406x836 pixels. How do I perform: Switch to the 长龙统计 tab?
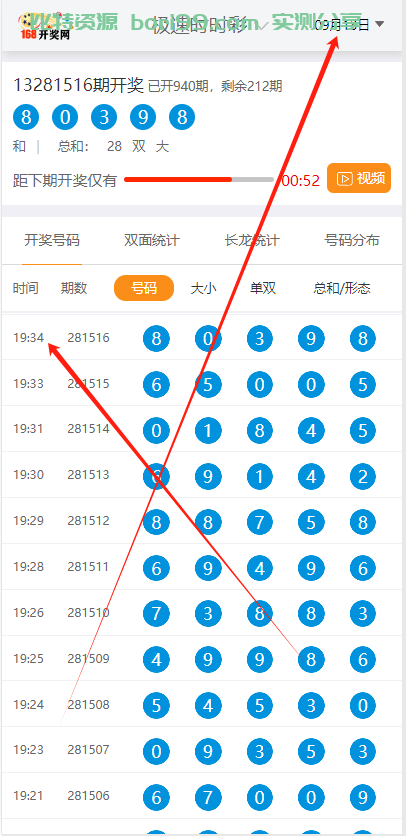pyautogui.click(x=252, y=240)
